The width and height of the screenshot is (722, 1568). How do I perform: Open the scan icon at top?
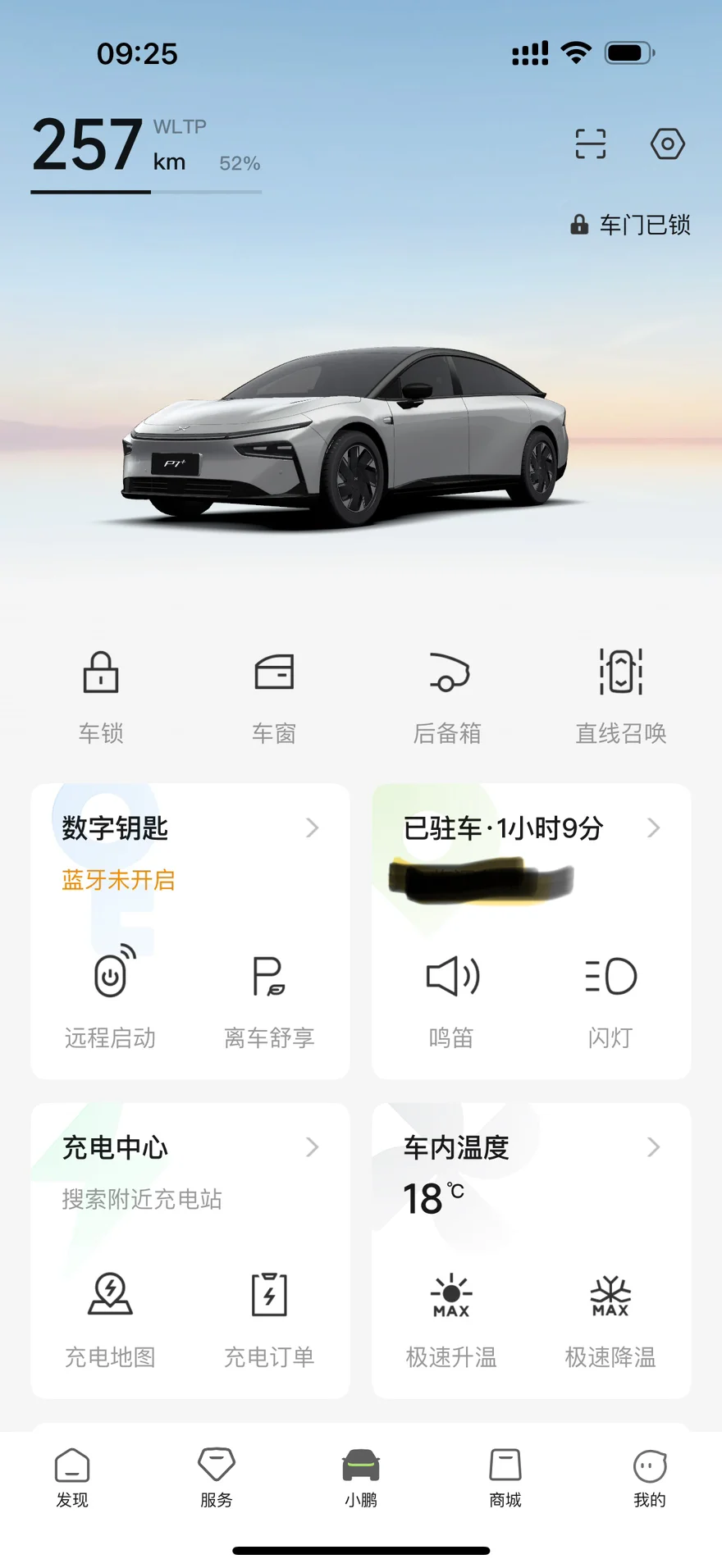click(590, 144)
